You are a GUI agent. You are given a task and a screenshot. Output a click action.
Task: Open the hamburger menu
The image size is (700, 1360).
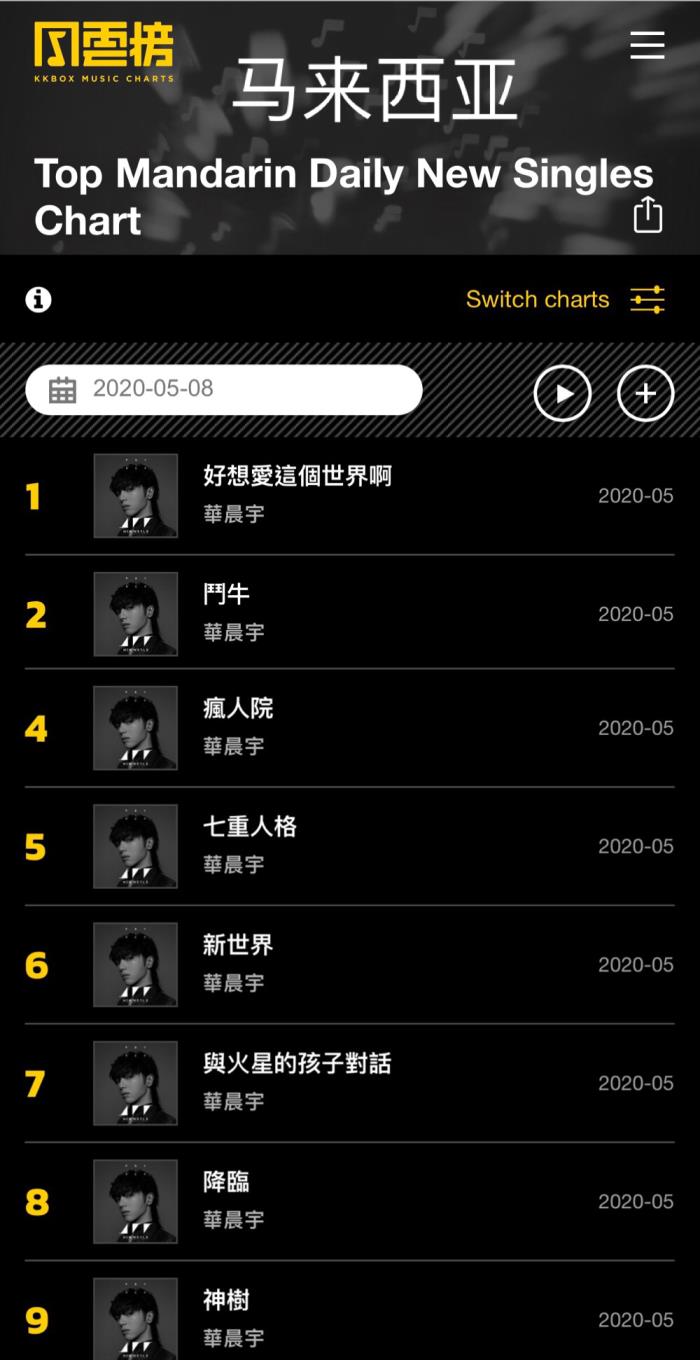(x=647, y=45)
